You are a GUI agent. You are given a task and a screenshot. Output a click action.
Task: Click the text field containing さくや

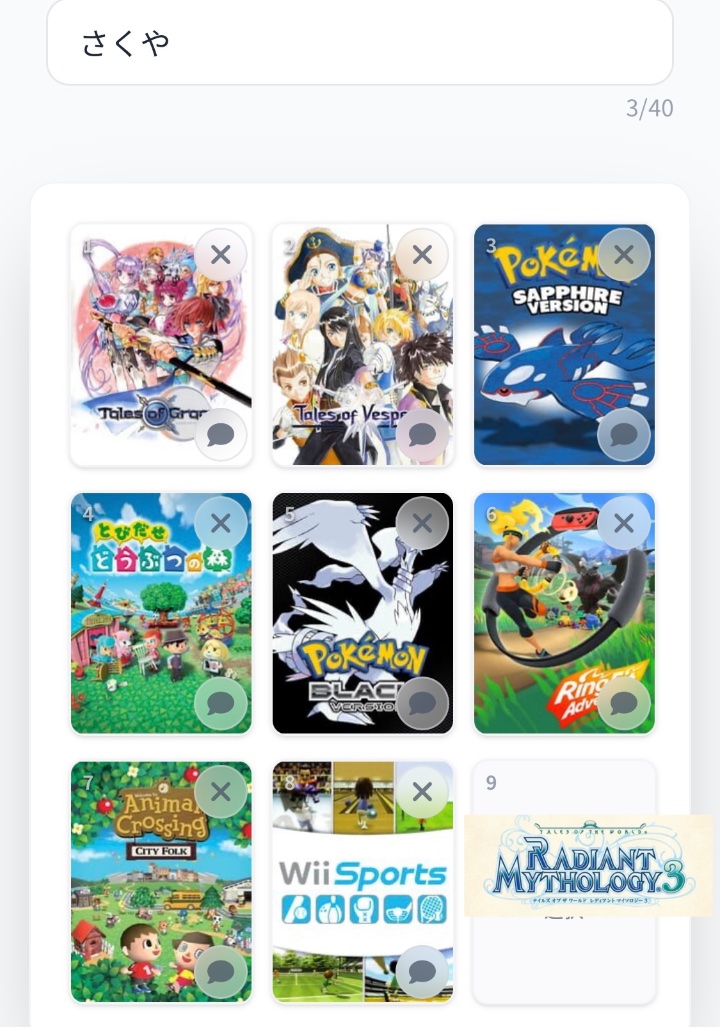(x=358, y=43)
